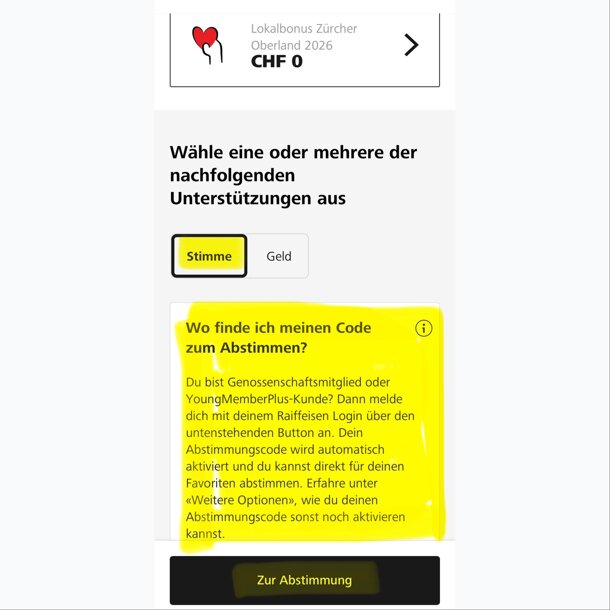Tap the Zur Abstimmung button
The height and width of the screenshot is (610, 610).
[x=304, y=580]
